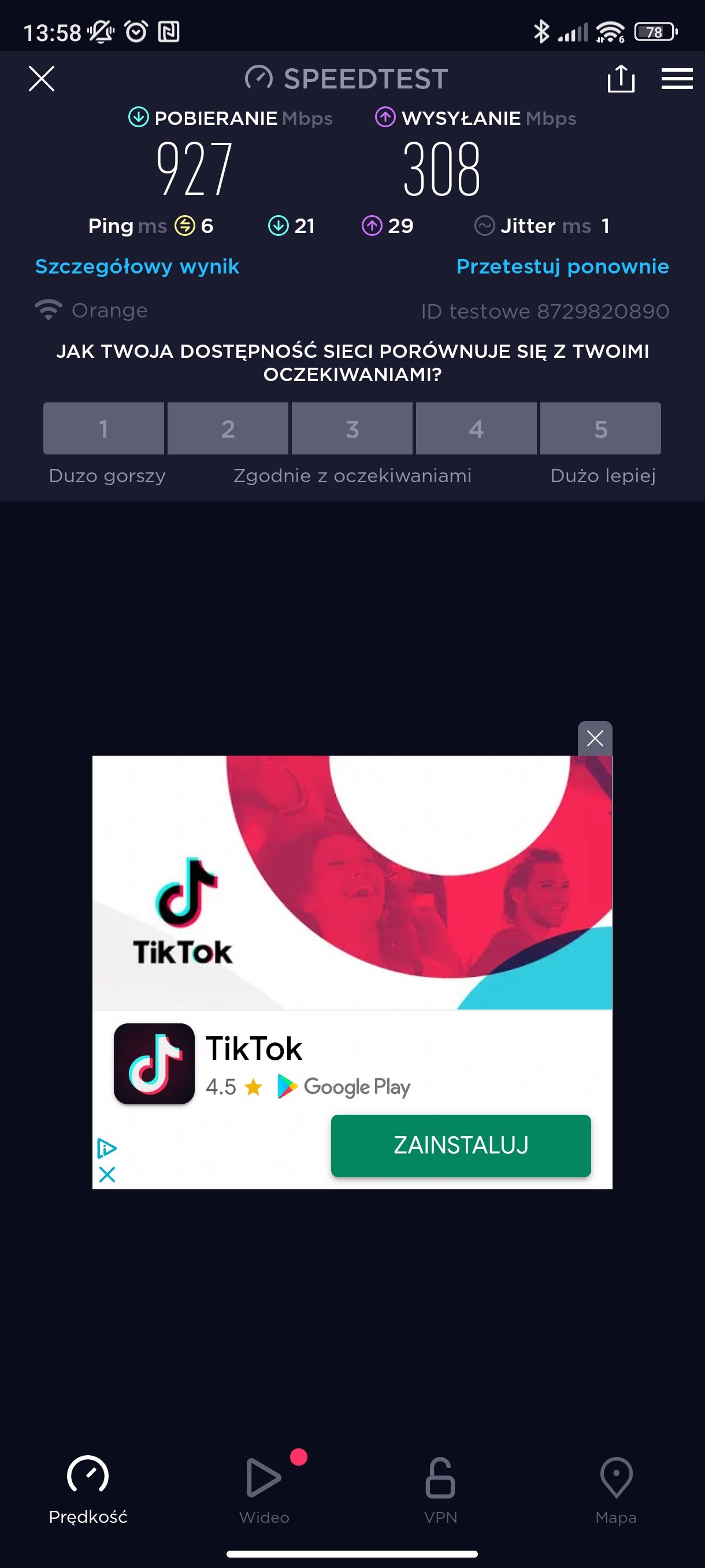Share the speed test result
705x1568 pixels.
pos(621,79)
